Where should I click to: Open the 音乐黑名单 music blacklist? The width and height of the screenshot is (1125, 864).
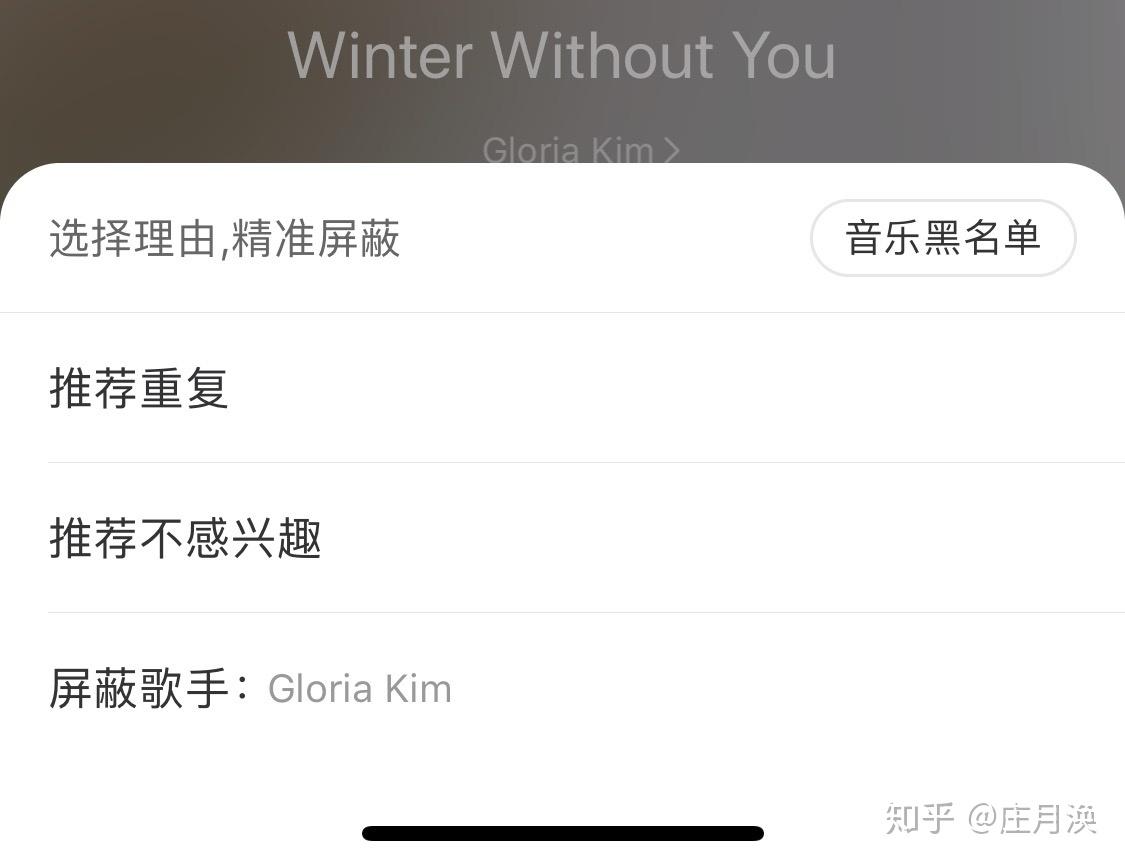point(942,238)
